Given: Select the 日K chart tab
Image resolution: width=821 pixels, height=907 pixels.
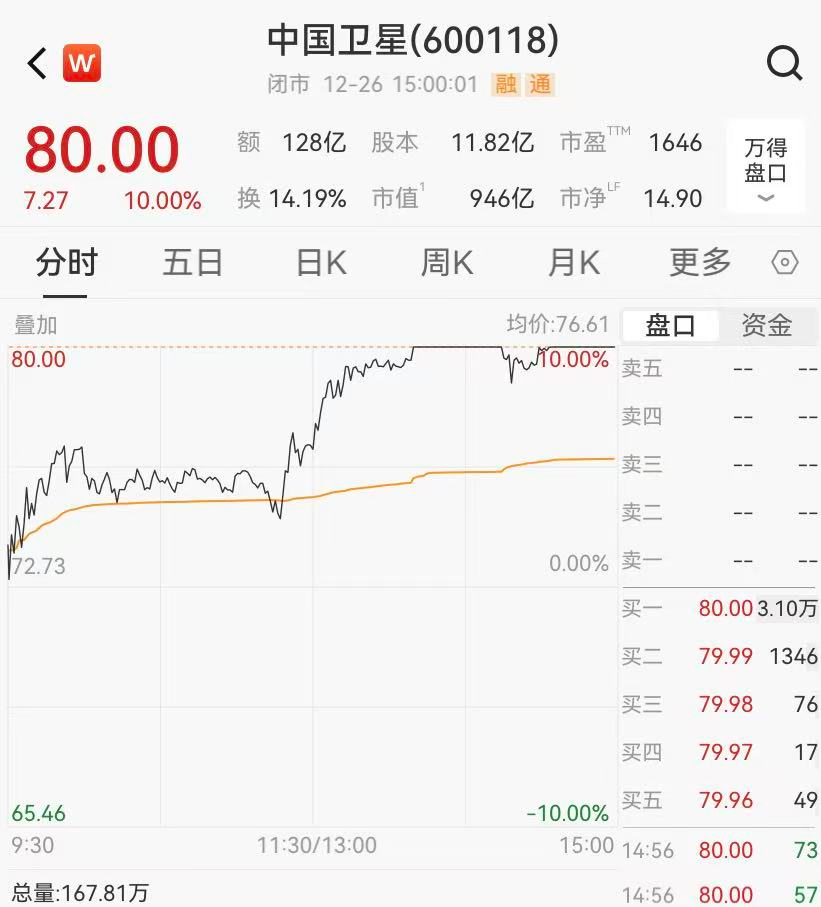Looking at the screenshot, I should [x=321, y=263].
